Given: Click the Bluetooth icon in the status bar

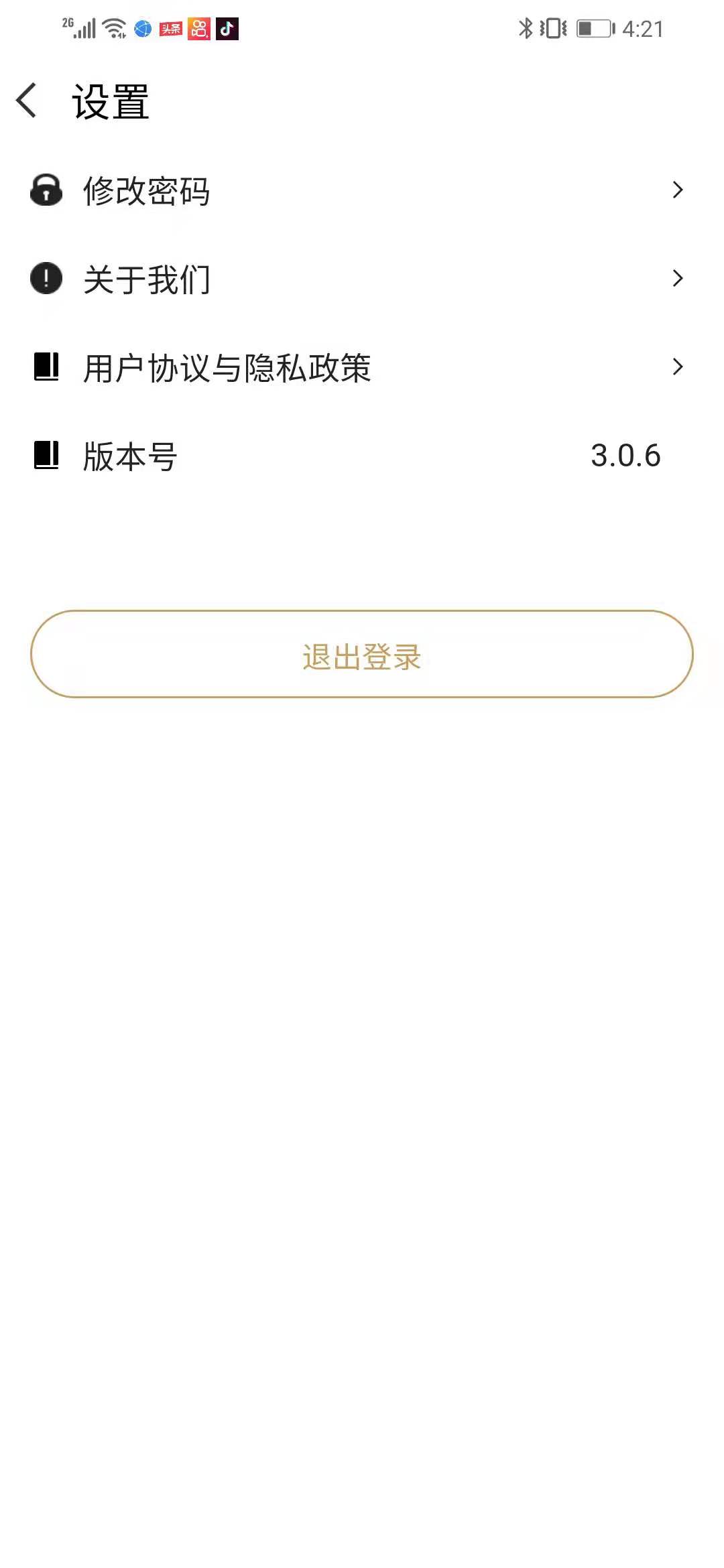Looking at the screenshot, I should point(526,28).
